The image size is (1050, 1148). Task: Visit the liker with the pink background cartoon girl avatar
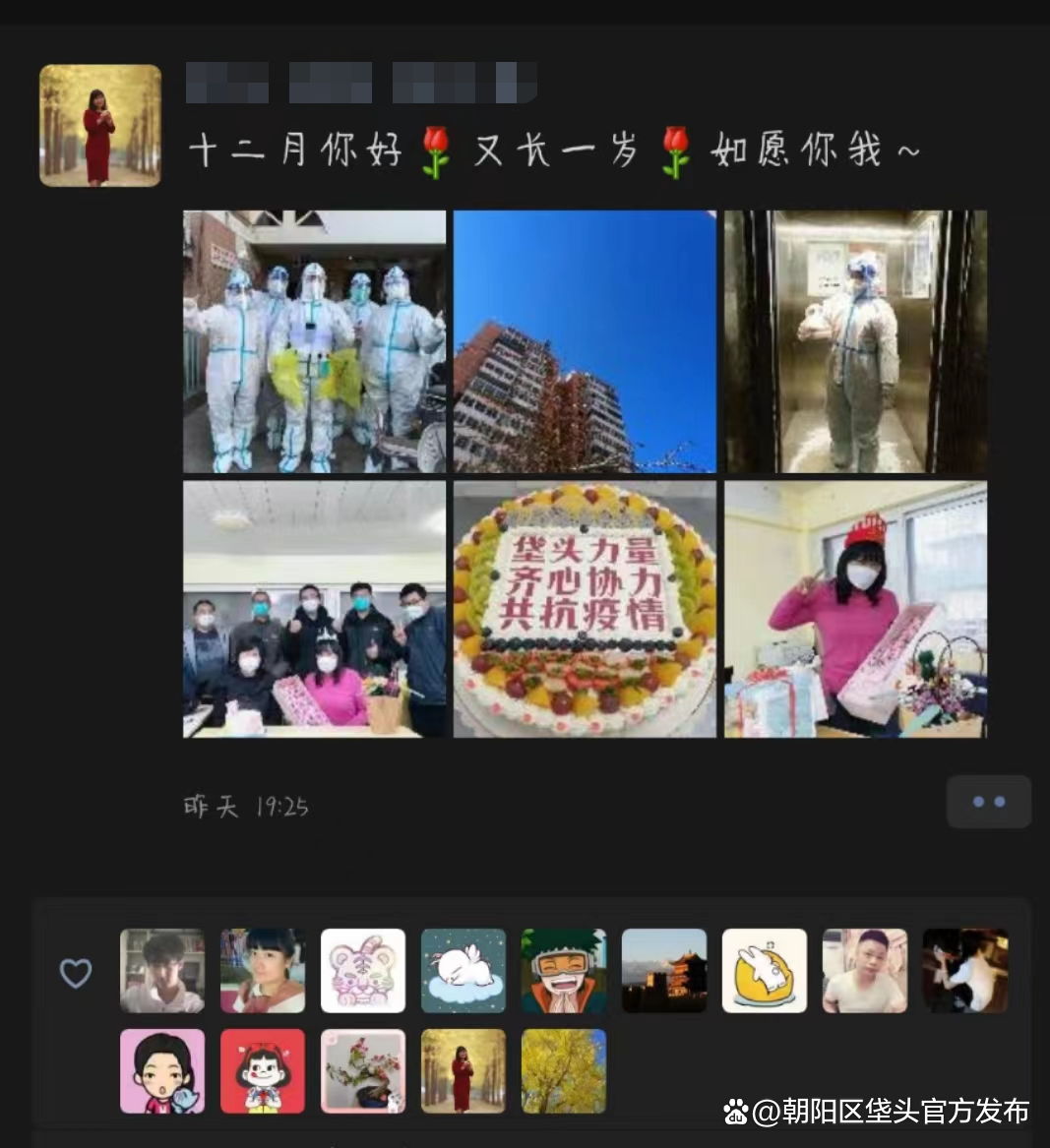point(162,1071)
